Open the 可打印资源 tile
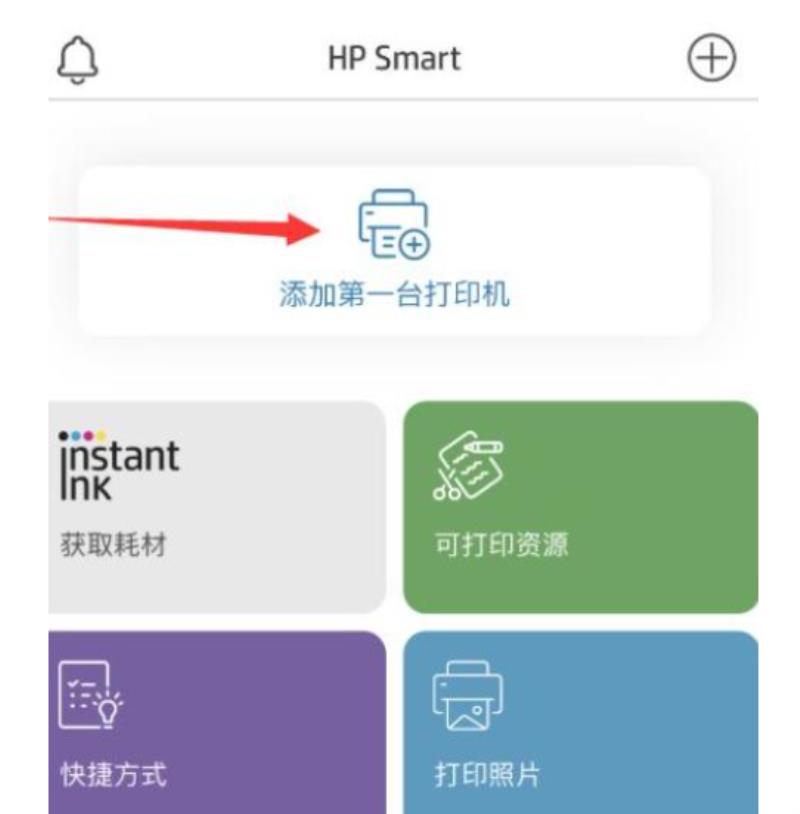The width and height of the screenshot is (800, 814). [x=580, y=507]
